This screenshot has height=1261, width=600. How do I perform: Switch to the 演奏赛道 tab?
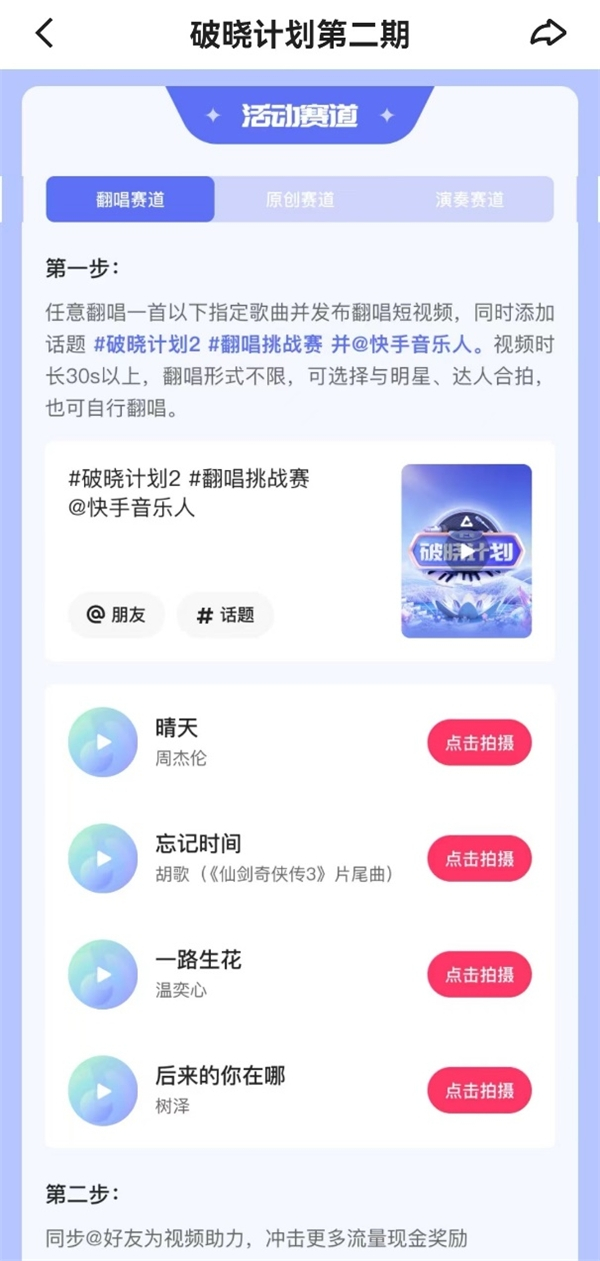click(469, 199)
